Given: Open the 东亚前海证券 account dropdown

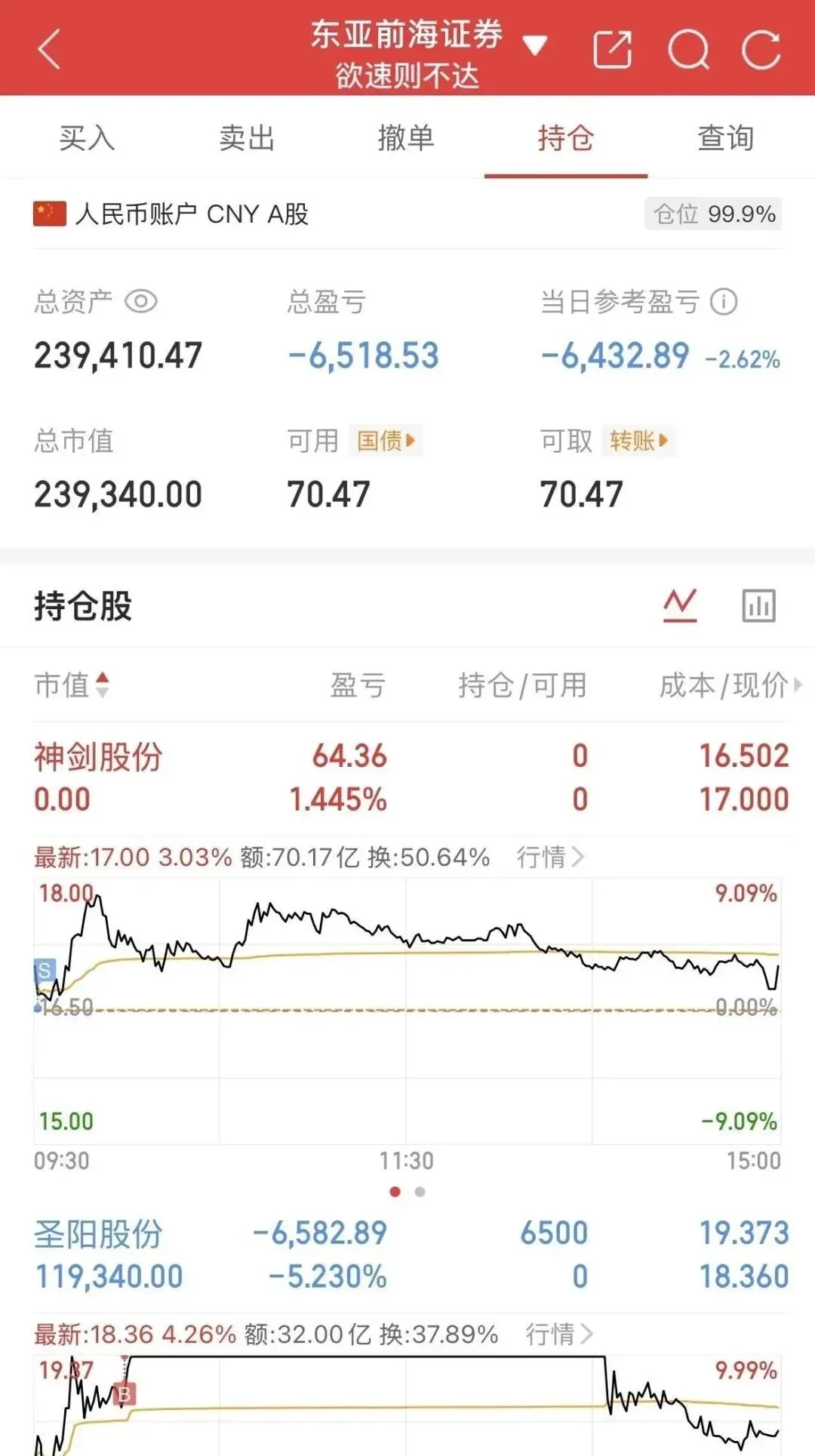Looking at the screenshot, I should tap(534, 45).
